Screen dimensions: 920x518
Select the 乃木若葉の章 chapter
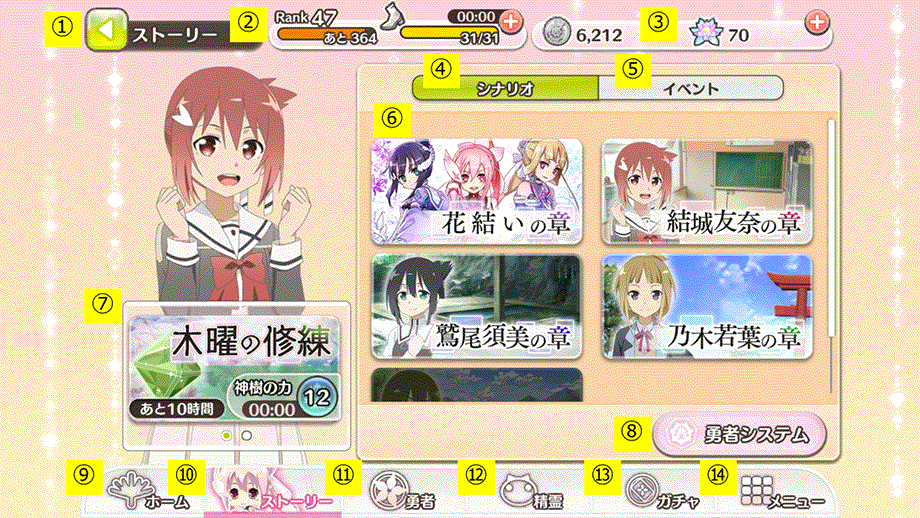[x=707, y=306]
